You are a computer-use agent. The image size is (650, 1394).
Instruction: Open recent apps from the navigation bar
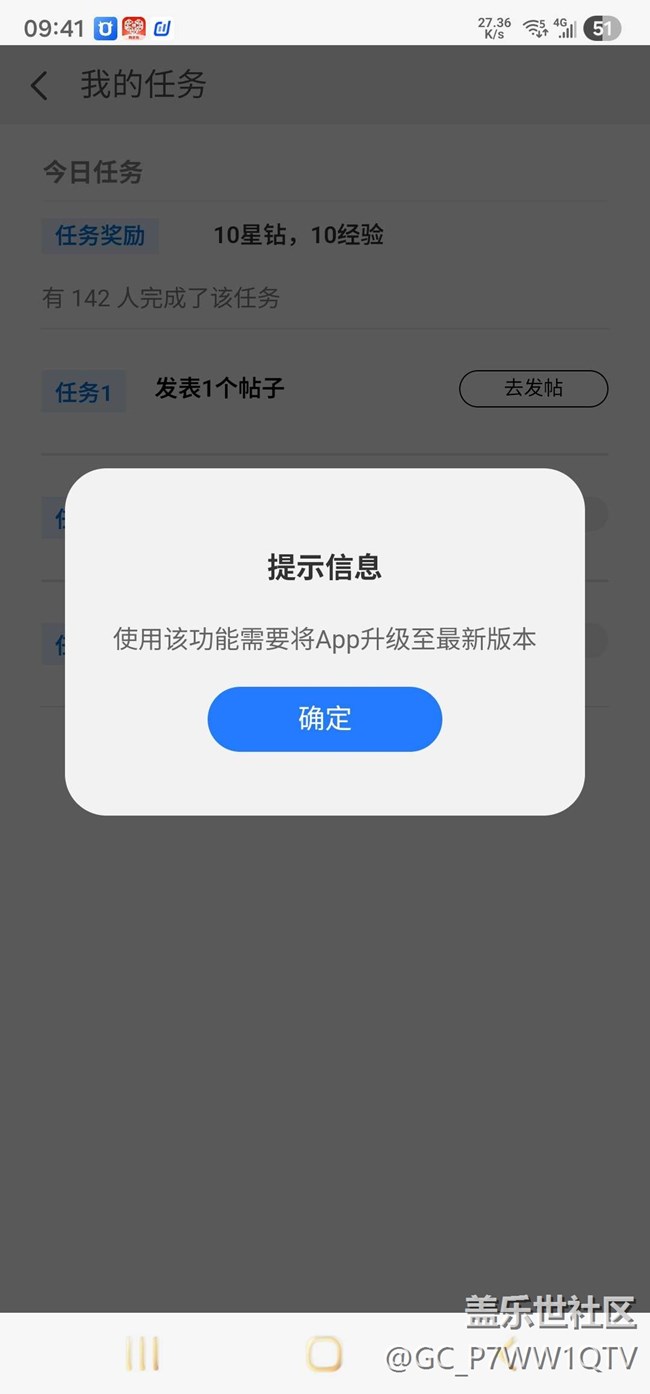pyautogui.click(x=143, y=1354)
